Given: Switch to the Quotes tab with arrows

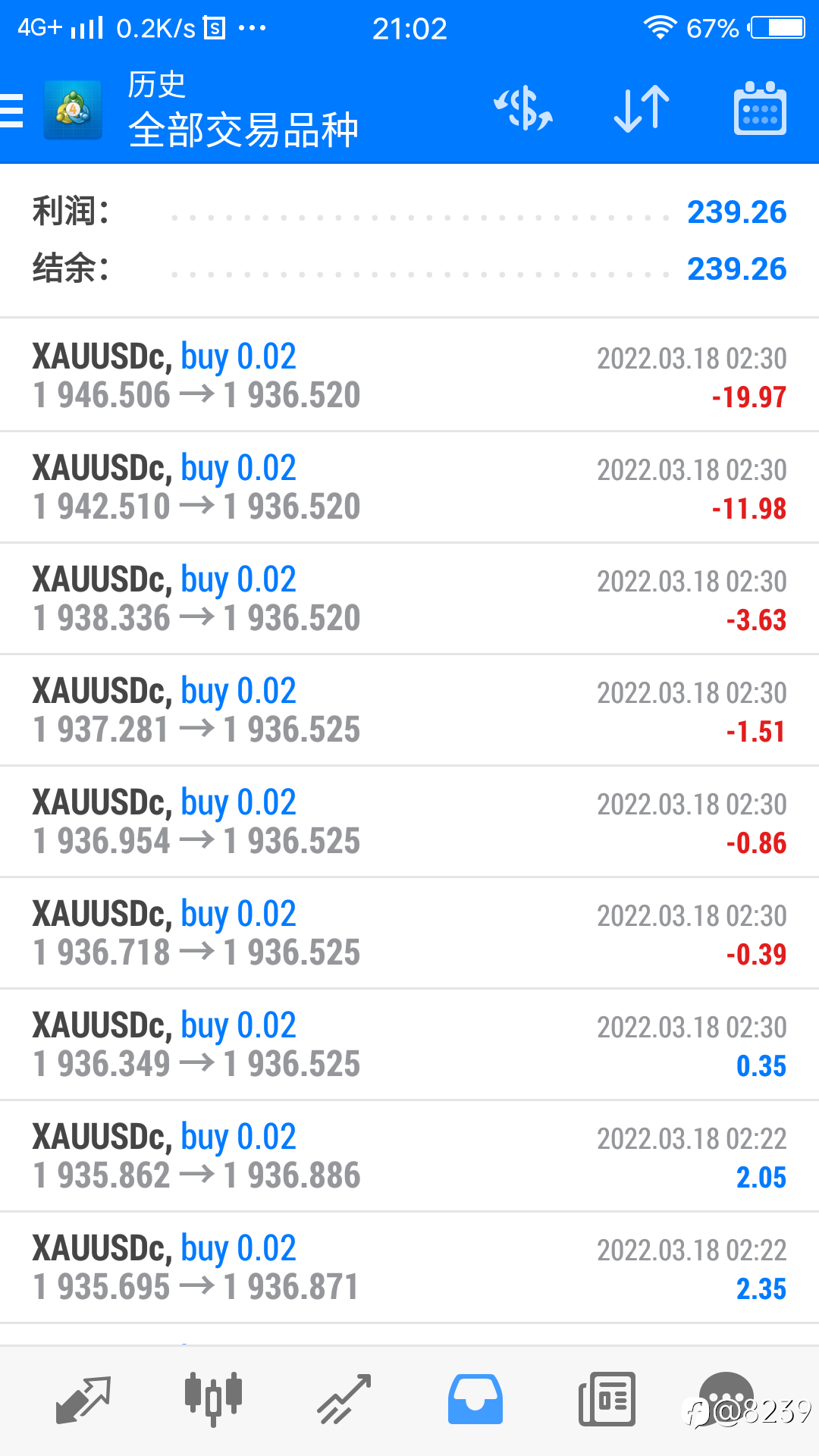Looking at the screenshot, I should click(83, 1399).
